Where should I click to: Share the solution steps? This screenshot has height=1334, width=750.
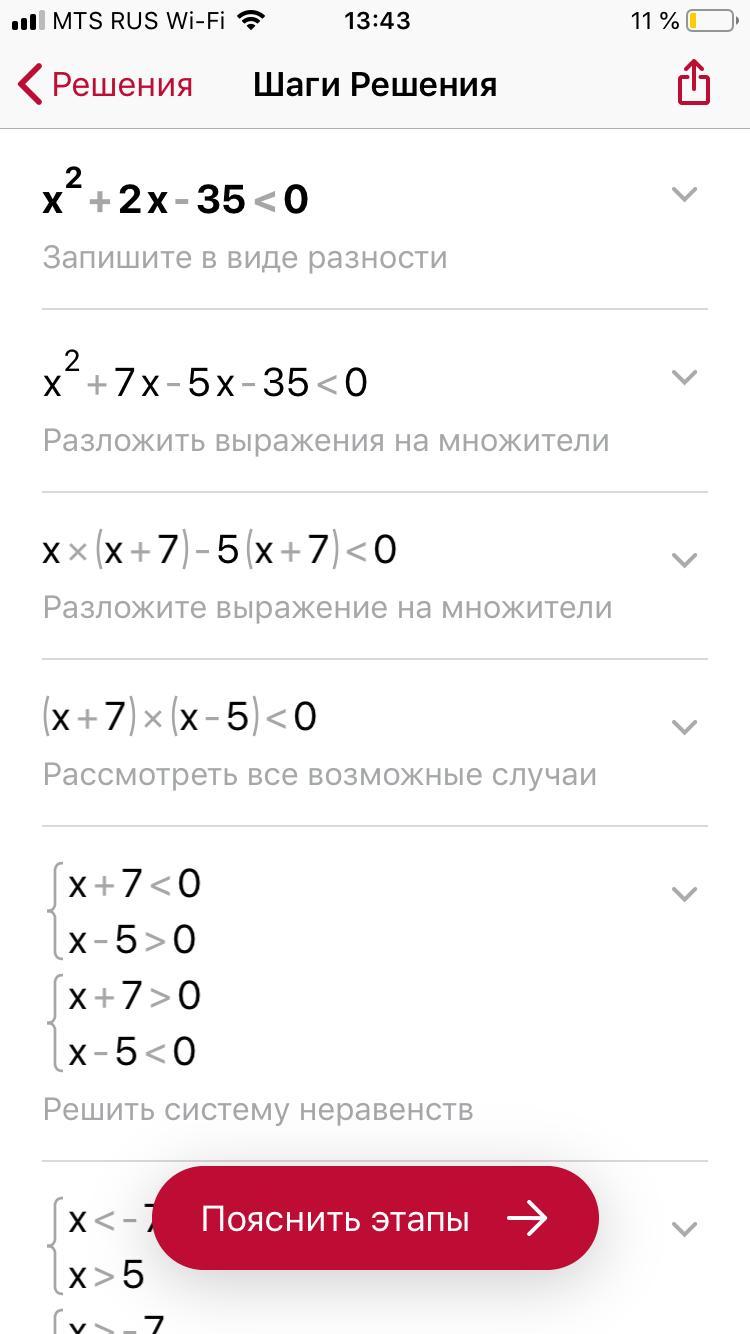693,82
